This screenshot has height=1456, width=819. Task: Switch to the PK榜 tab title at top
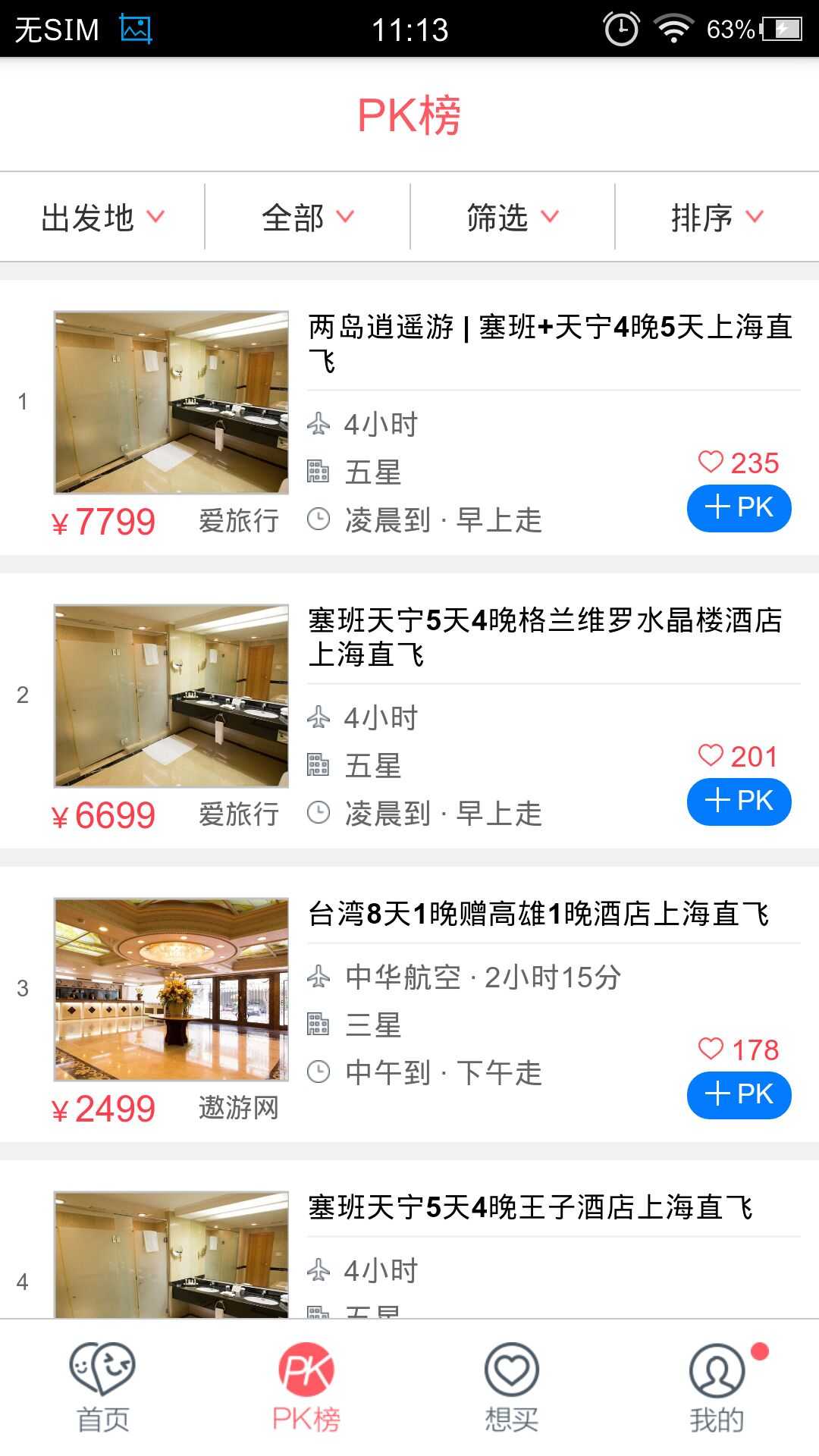(x=409, y=115)
